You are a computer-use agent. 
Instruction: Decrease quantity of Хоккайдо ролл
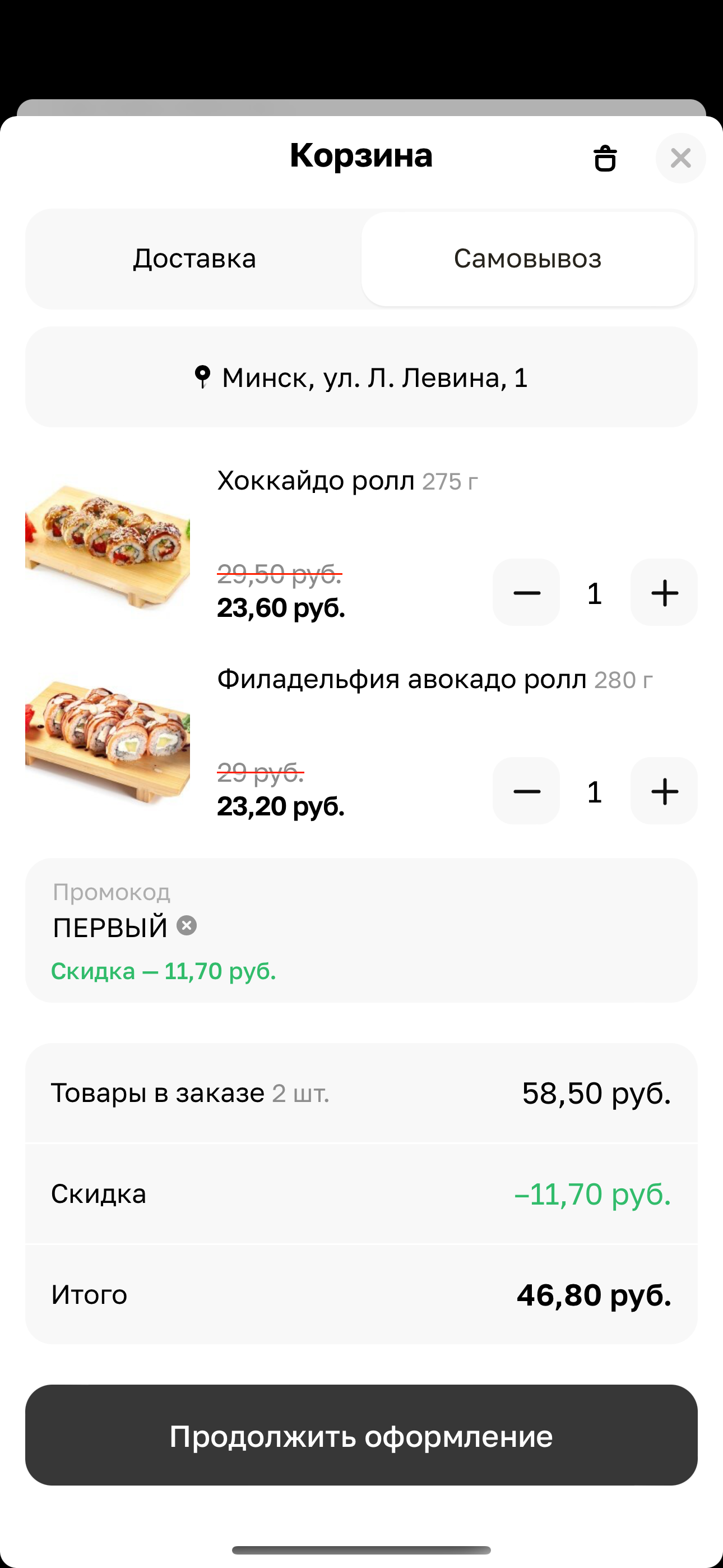526,593
